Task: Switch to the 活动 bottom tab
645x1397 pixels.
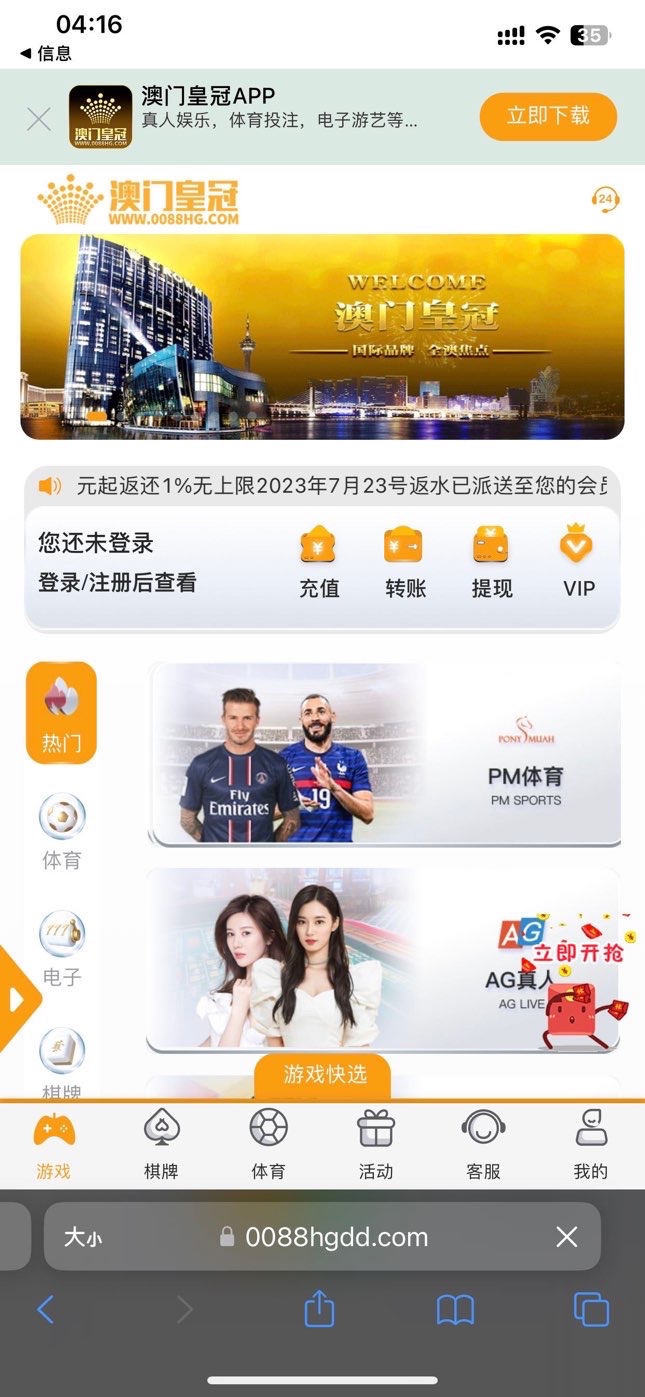Action: 376,1145
